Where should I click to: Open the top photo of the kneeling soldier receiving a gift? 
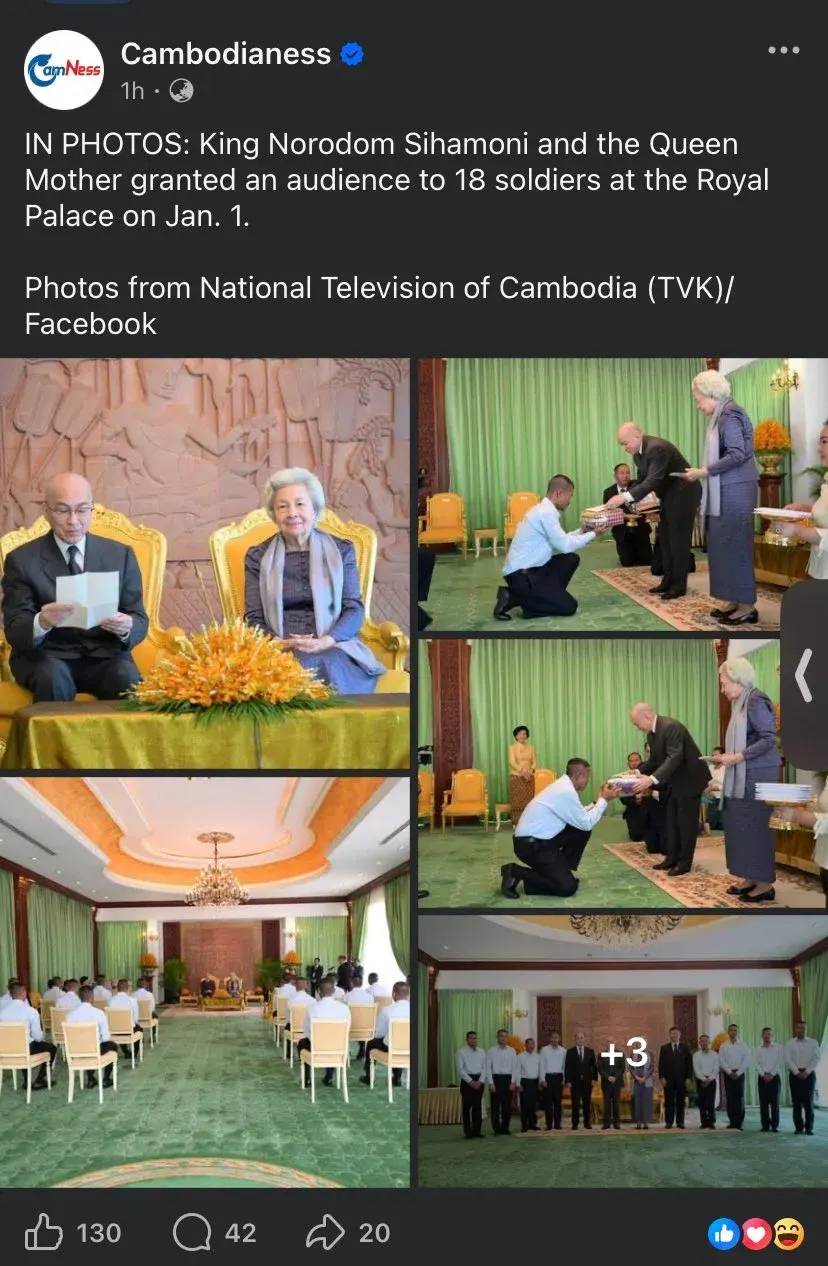(600, 495)
